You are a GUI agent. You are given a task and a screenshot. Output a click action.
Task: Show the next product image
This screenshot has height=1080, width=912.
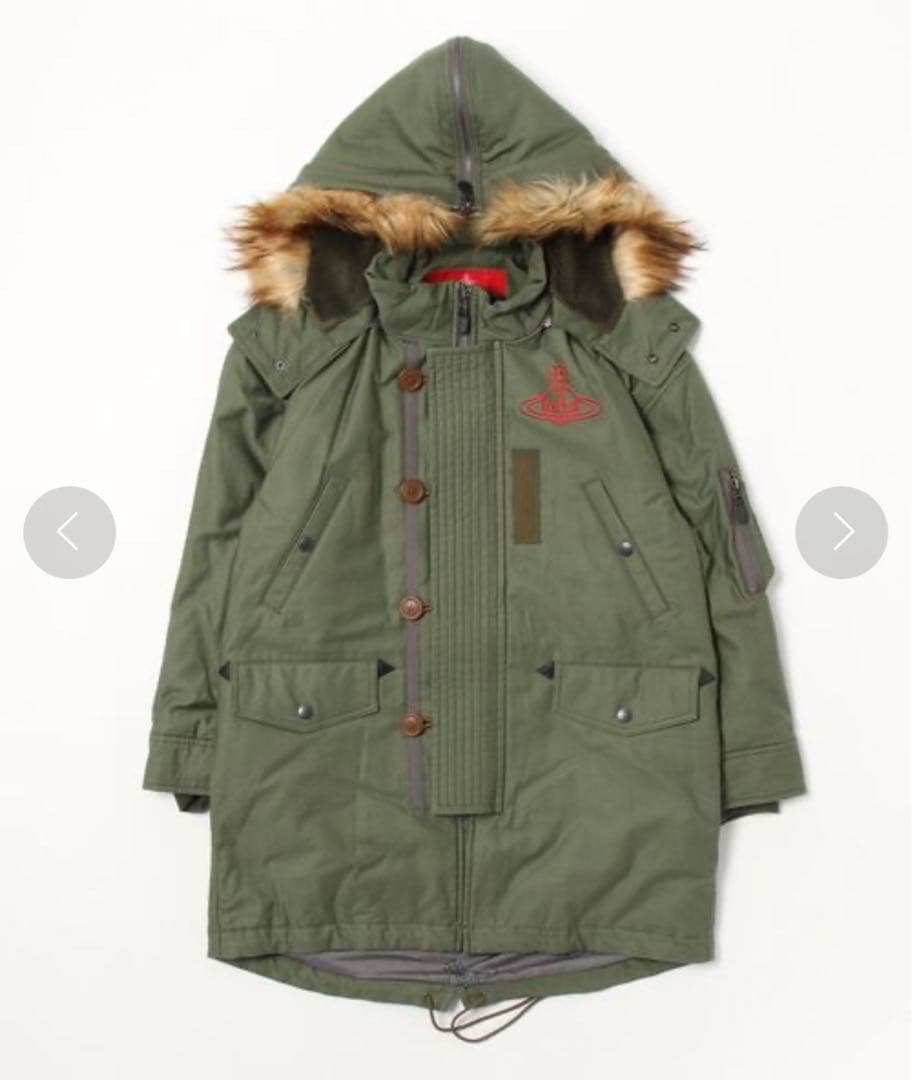[841, 532]
